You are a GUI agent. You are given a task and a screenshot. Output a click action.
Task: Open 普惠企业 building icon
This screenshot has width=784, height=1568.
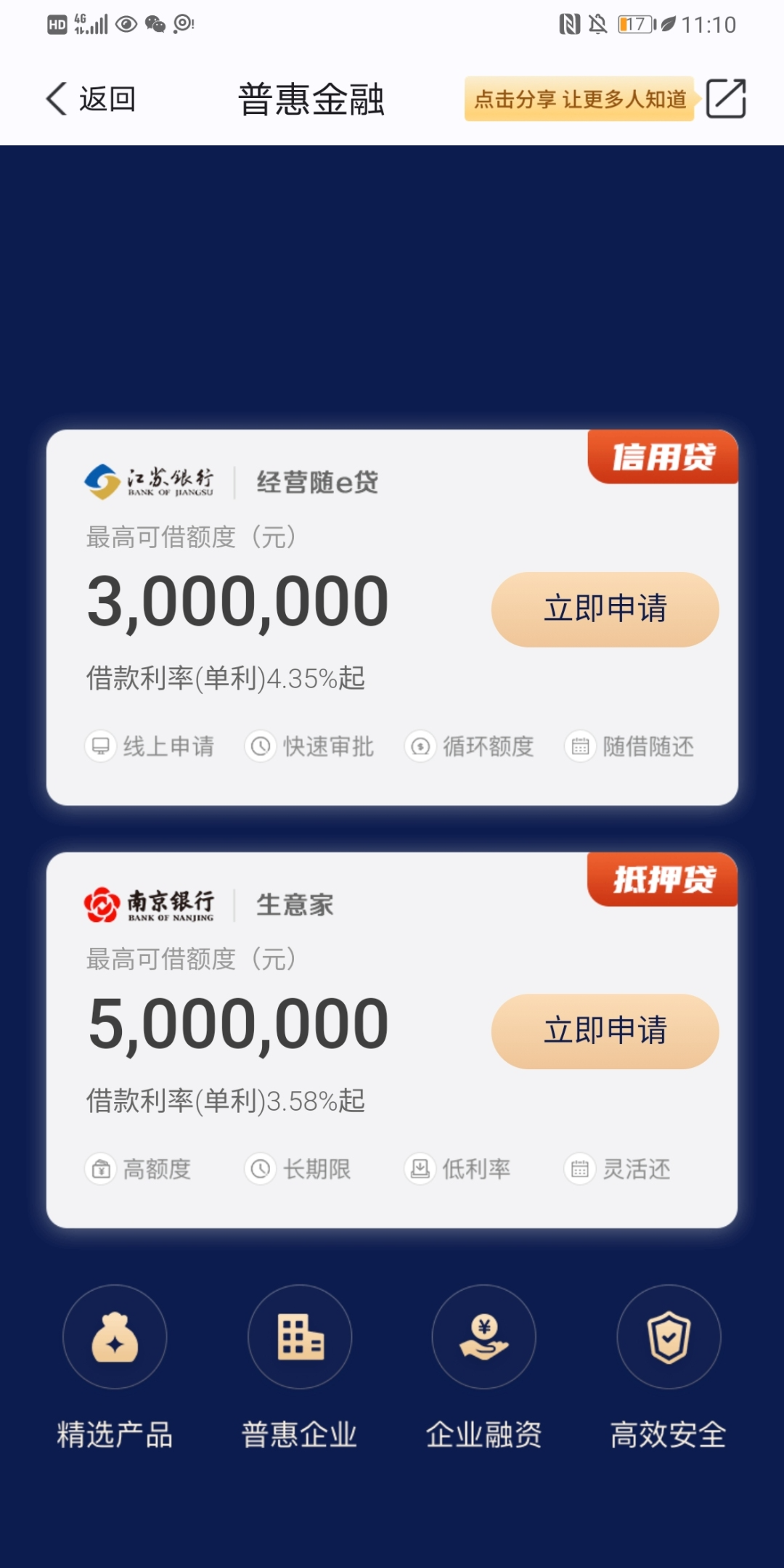coord(300,1338)
